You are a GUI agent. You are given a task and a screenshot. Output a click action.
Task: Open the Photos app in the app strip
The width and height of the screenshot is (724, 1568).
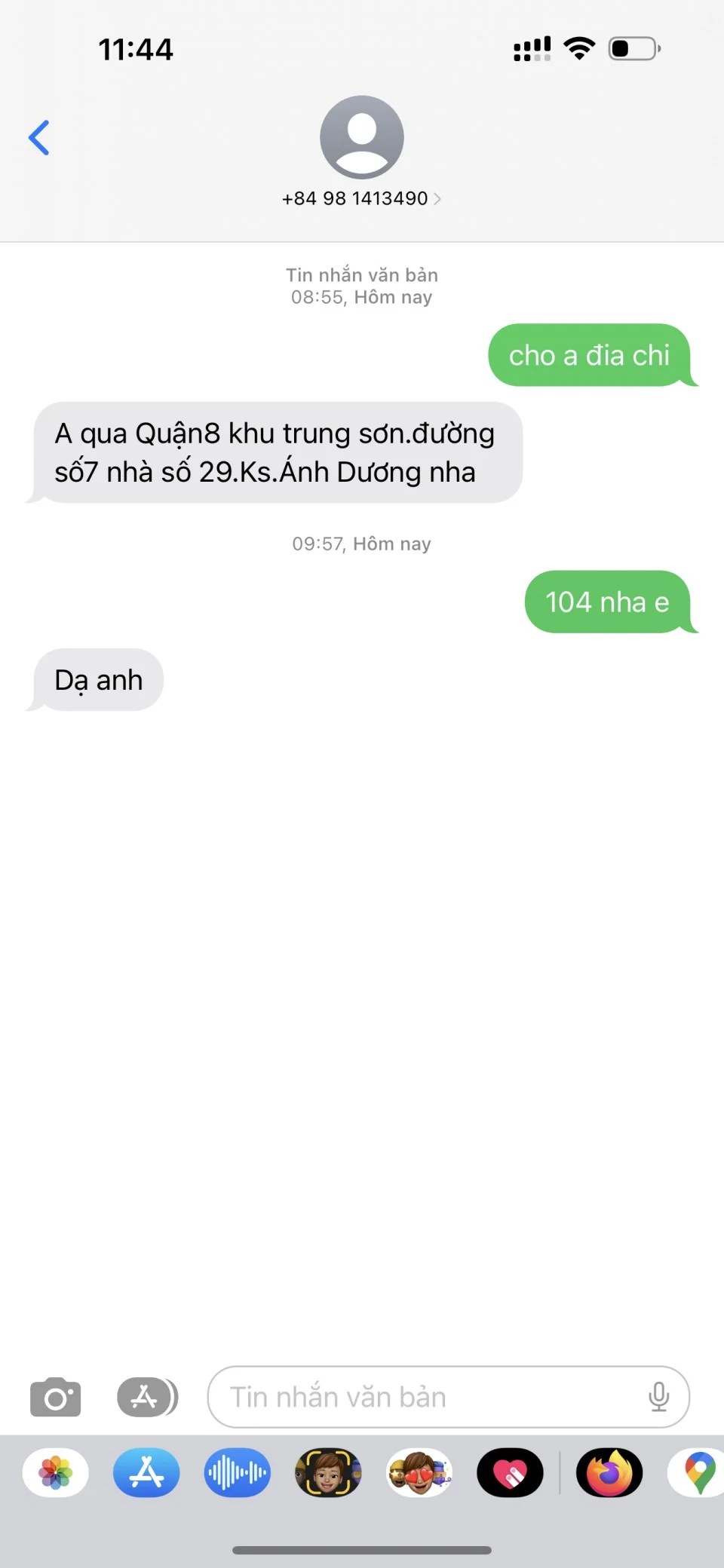pos(56,1472)
